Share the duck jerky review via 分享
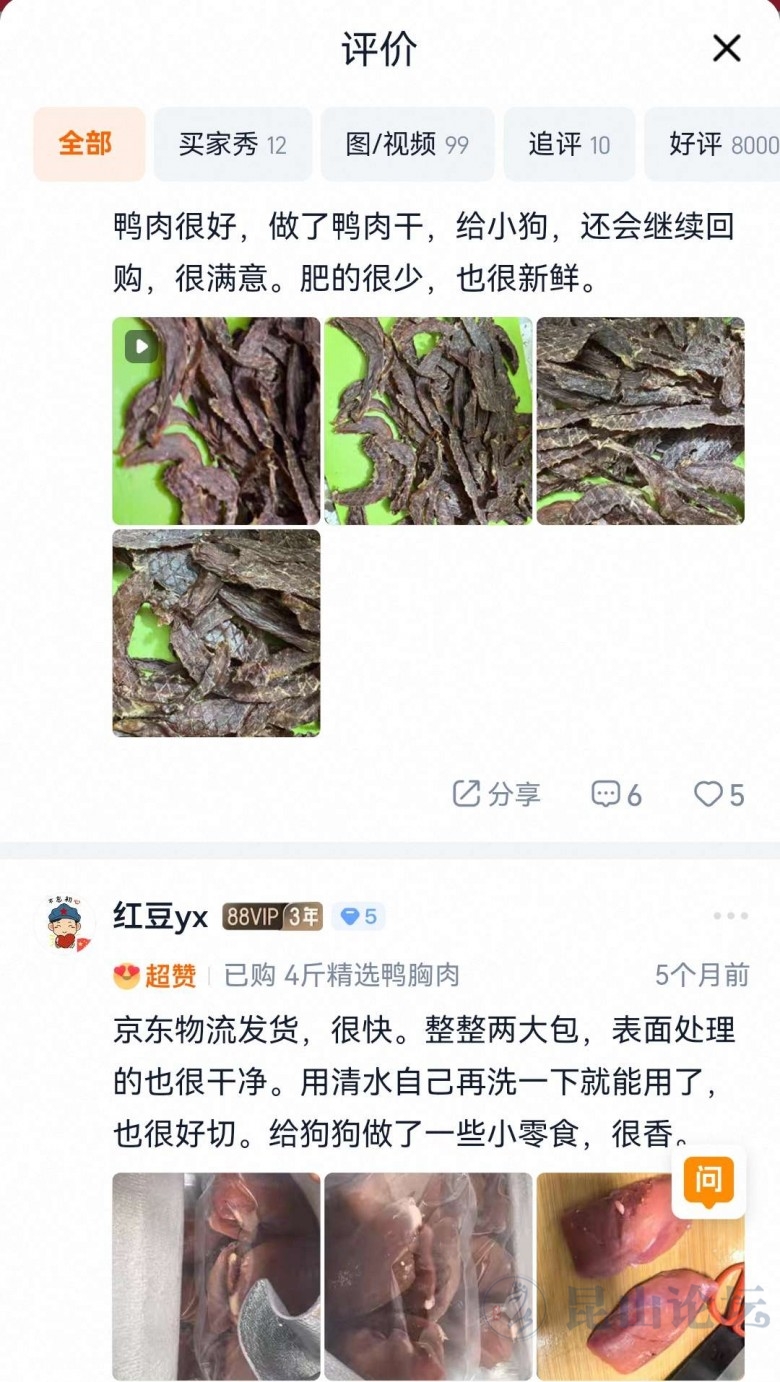This screenshot has width=780, height=1382. coord(497,794)
